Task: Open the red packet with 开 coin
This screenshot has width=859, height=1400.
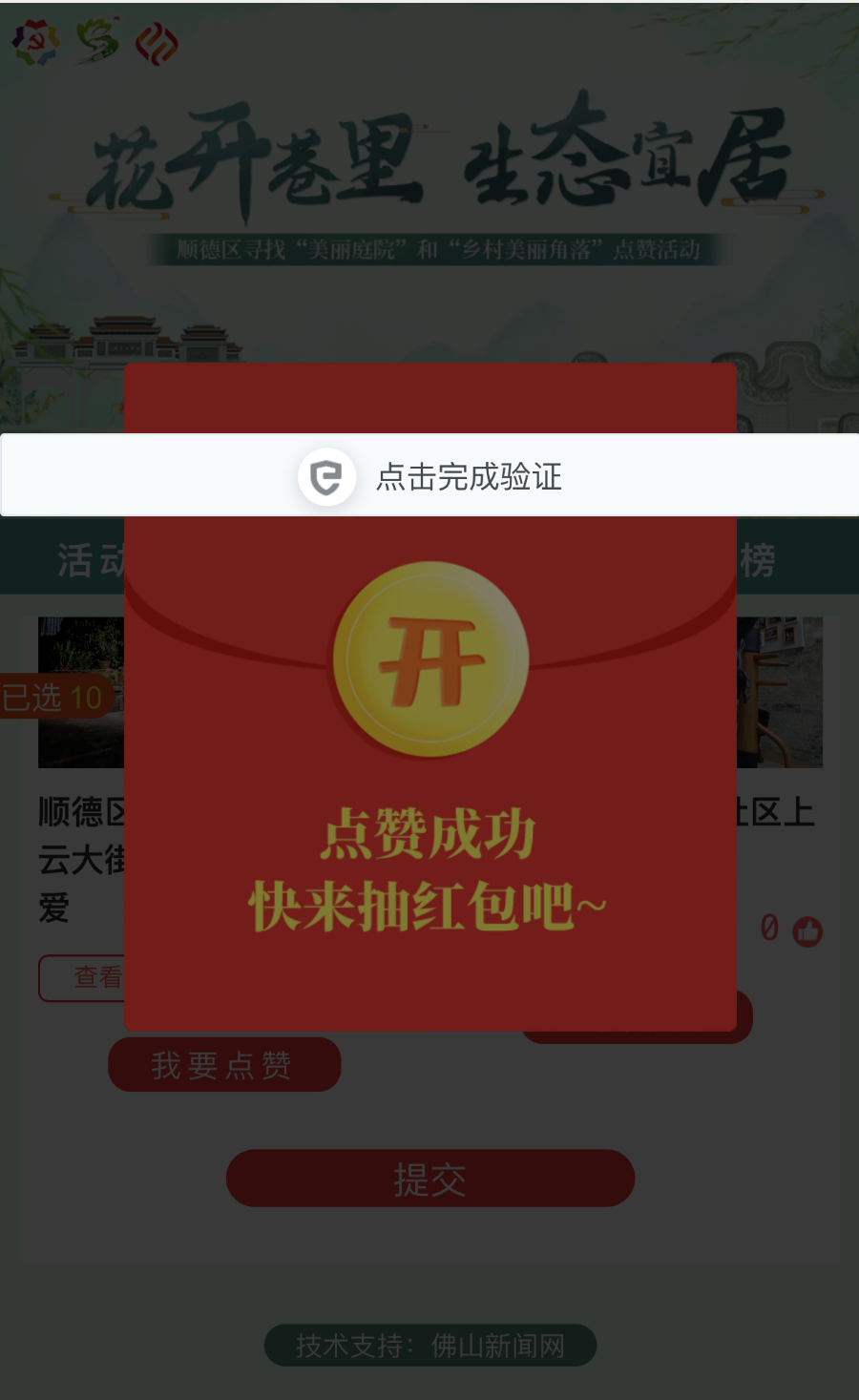Action: pyautogui.click(x=430, y=659)
